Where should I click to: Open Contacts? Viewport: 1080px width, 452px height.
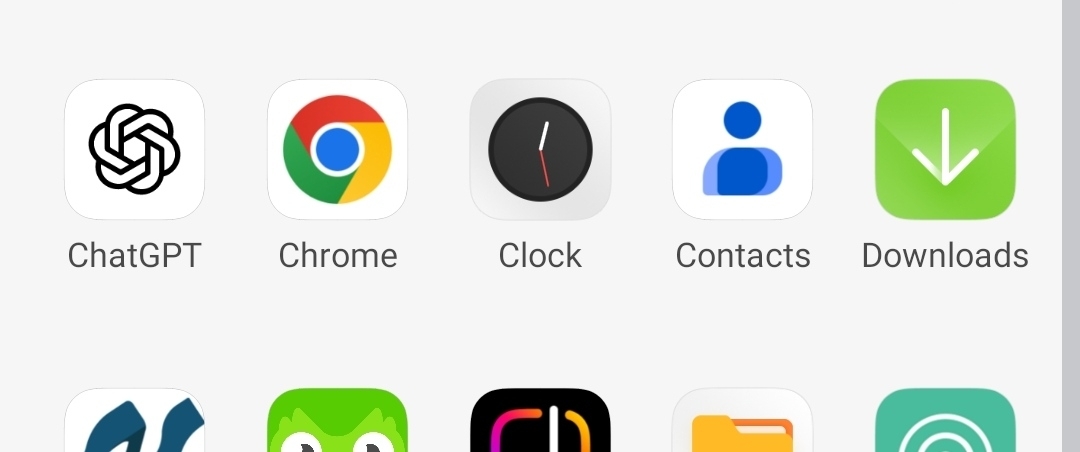[742, 150]
